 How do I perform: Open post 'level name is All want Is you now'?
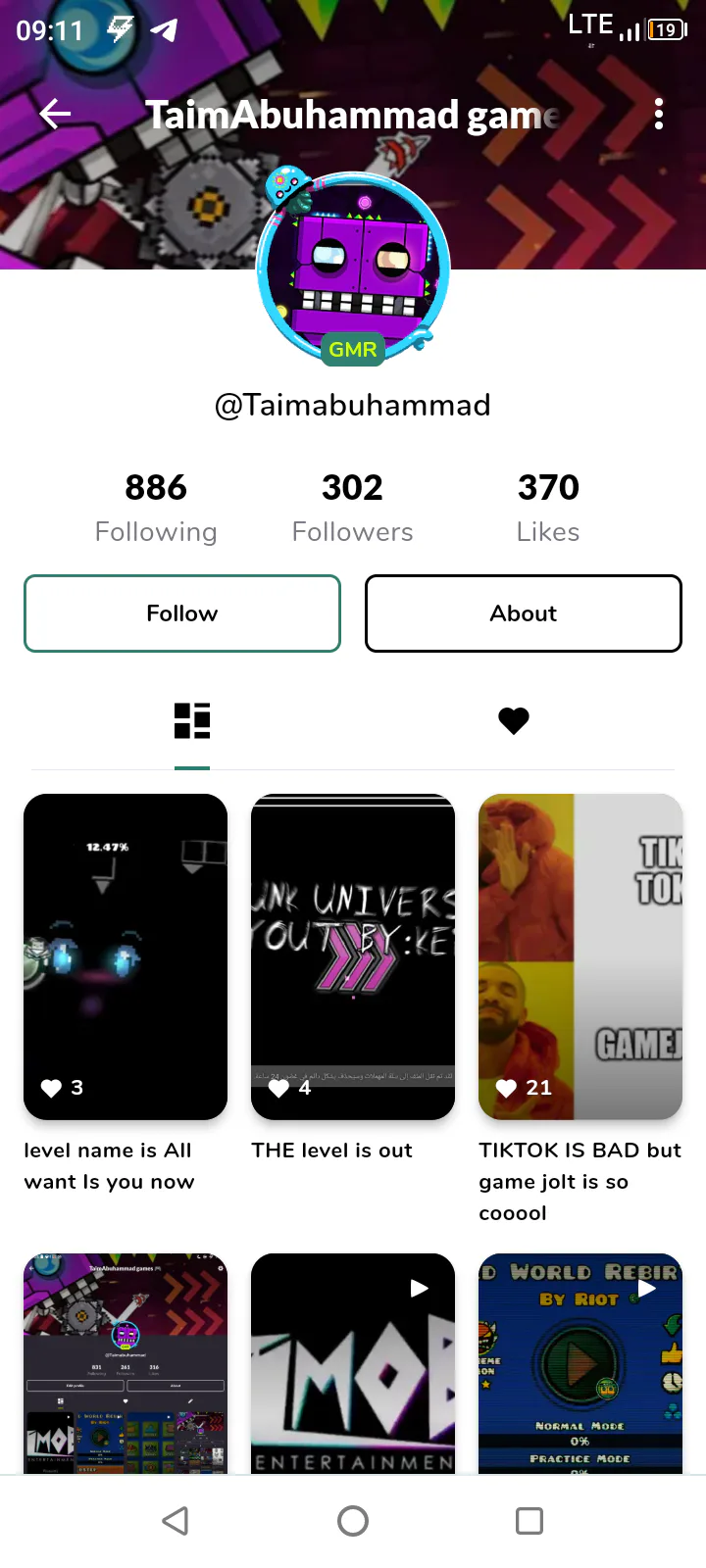coord(126,956)
